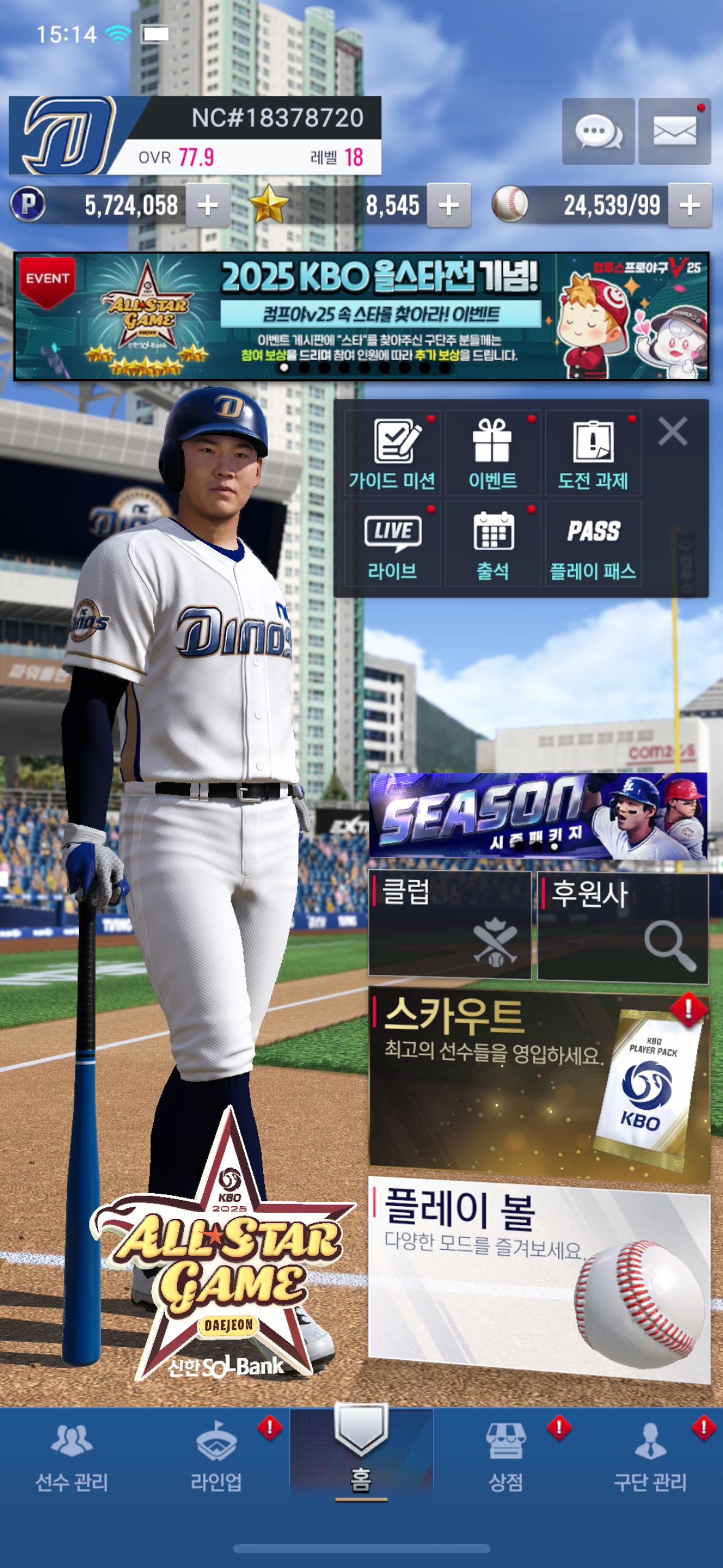Image resolution: width=723 pixels, height=1568 pixels.
Task: Open 가이드 미션 menu
Action: (392, 453)
